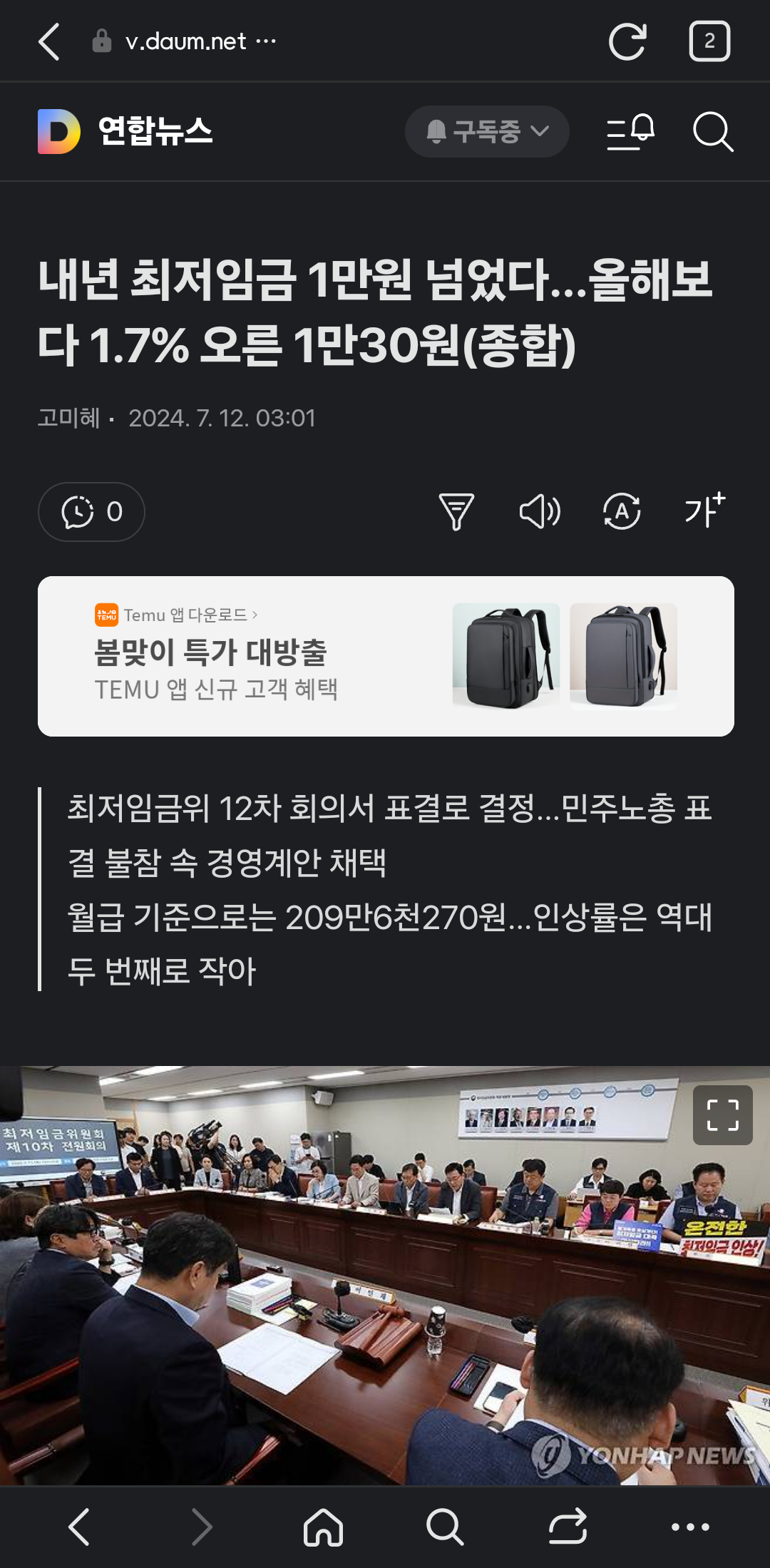Adjust font size with the 가+ icon
The image size is (770, 1568).
click(x=704, y=511)
